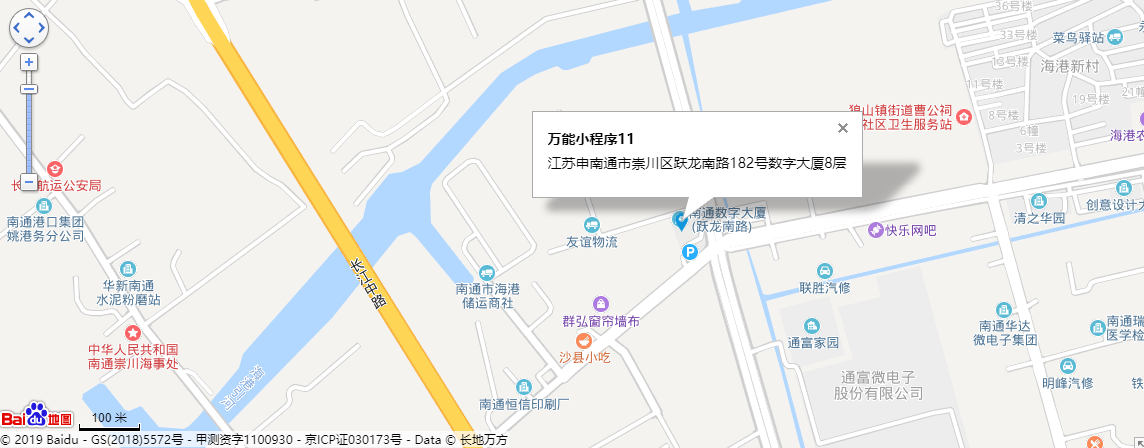Screen dimensions: 1144x448
Task: Tap the 南通数字大厦 location marker
Action: (x=679, y=220)
